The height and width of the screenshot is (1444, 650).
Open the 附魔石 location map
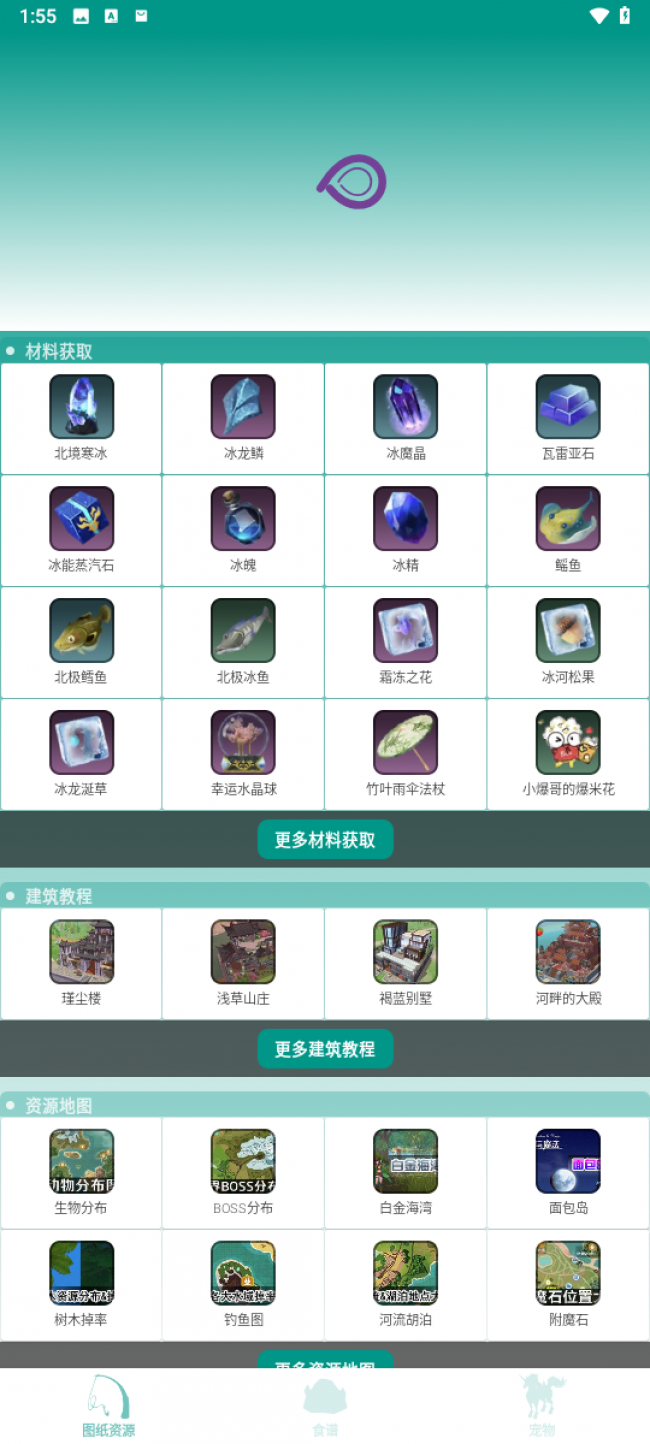[x=568, y=1284]
